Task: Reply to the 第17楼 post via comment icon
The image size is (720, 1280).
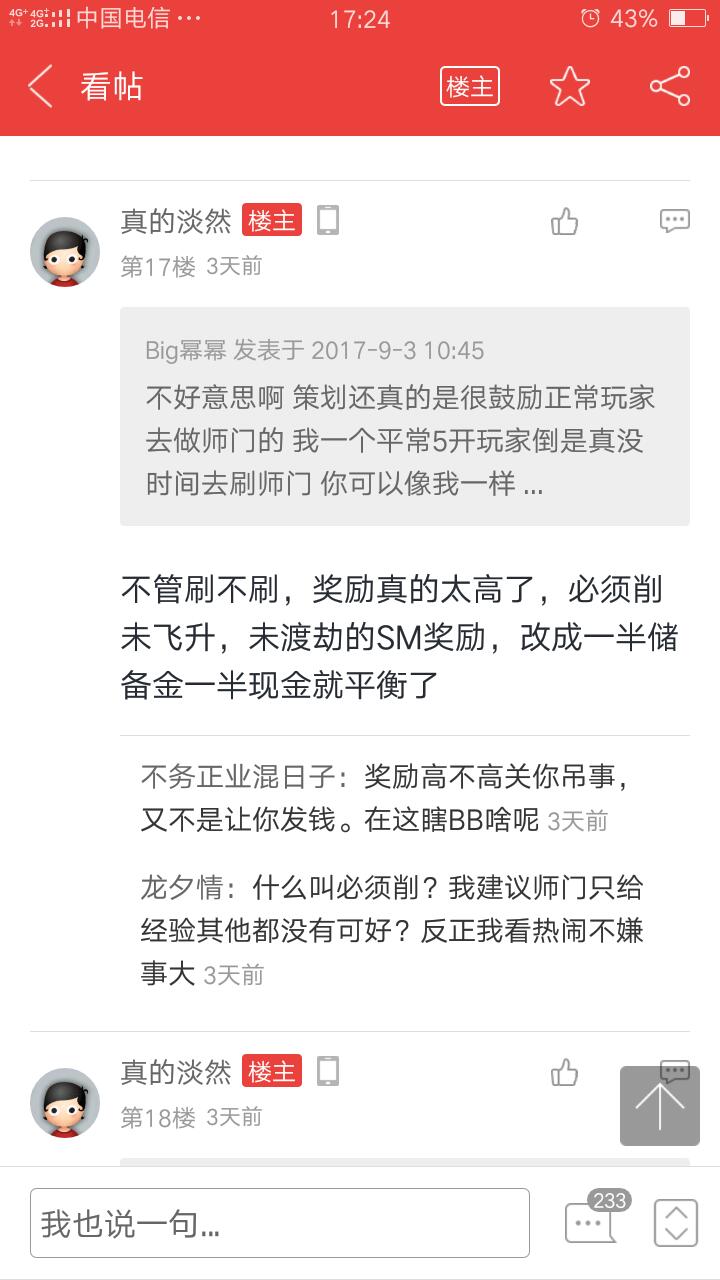Action: [674, 221]
